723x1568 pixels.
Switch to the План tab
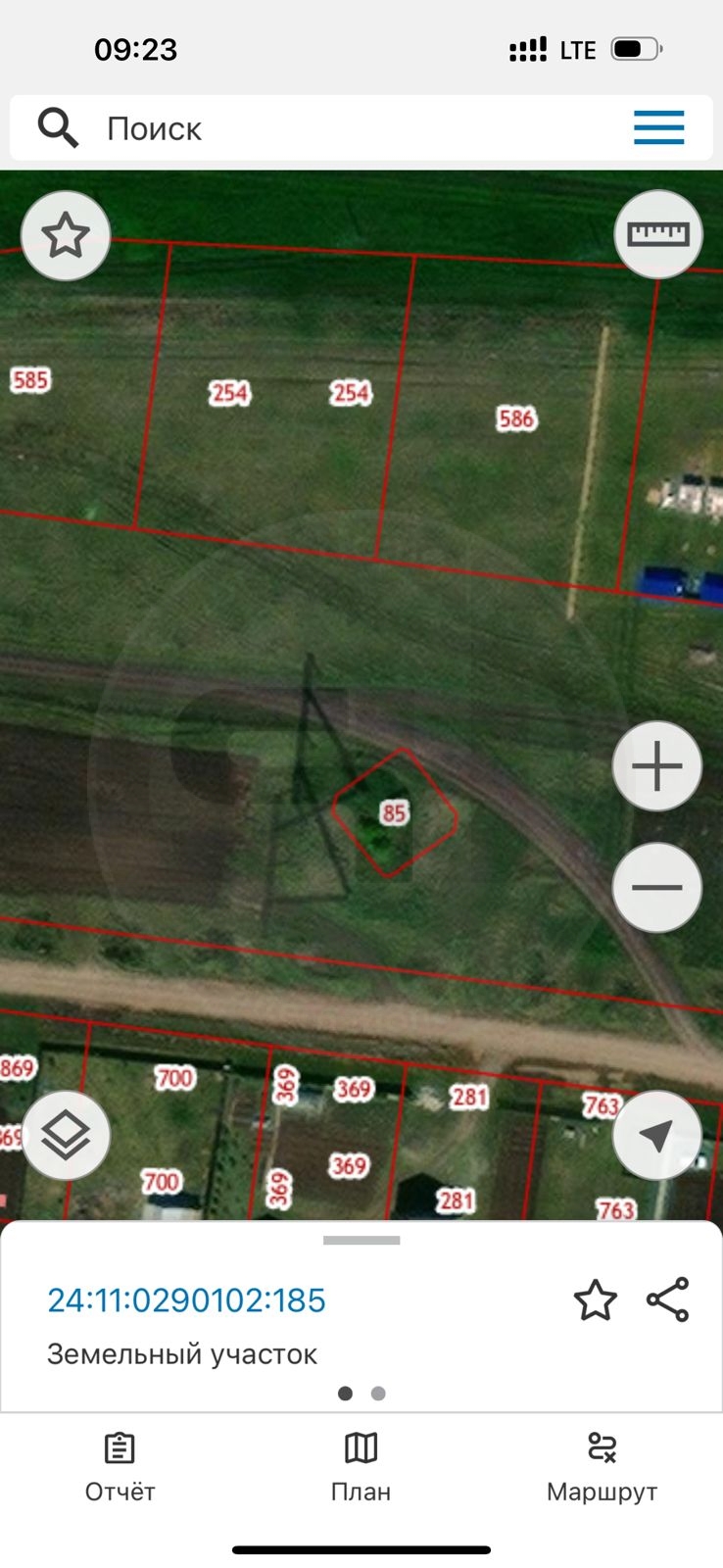pos(361,1467)
